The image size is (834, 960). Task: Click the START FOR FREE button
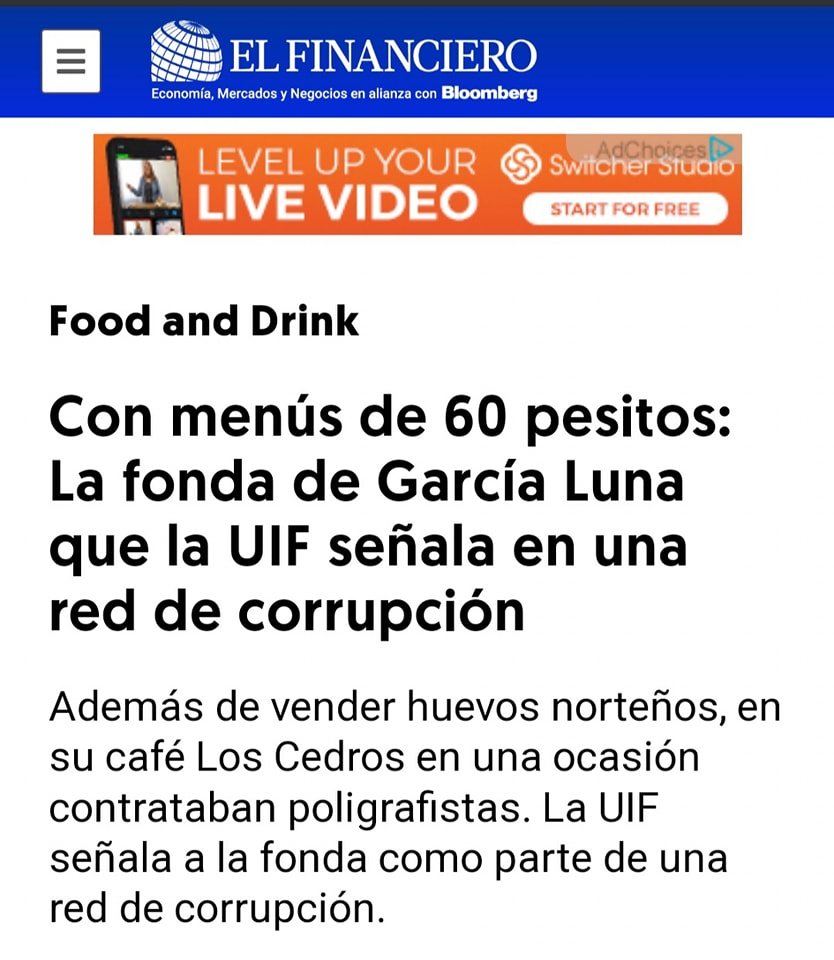(629, 210)
